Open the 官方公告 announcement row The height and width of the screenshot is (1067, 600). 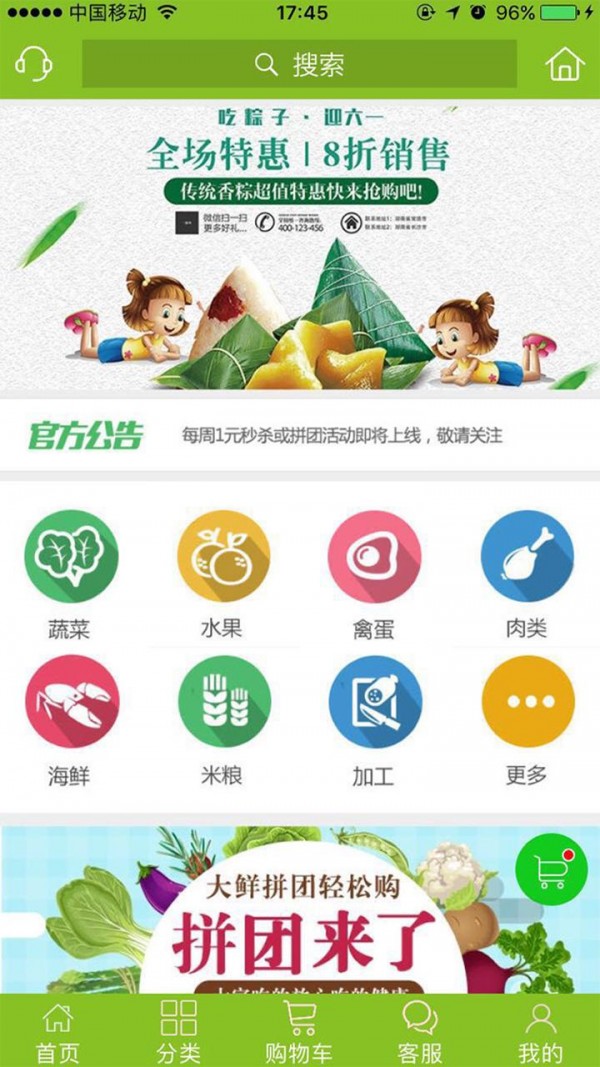pos(299,436)
